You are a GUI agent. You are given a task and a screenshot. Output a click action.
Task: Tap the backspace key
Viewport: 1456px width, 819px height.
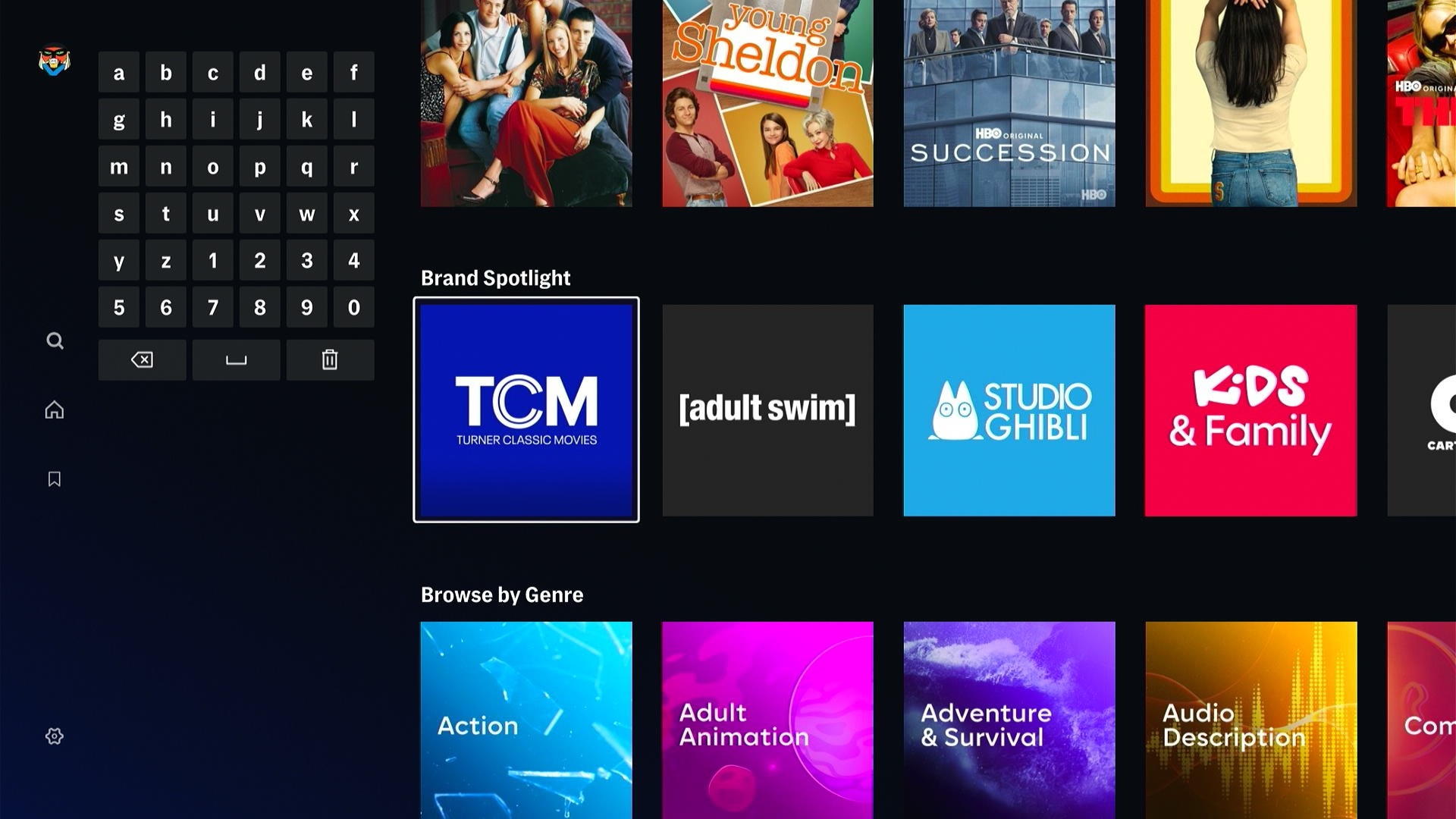pyautogui.click(x=142, y=359)
